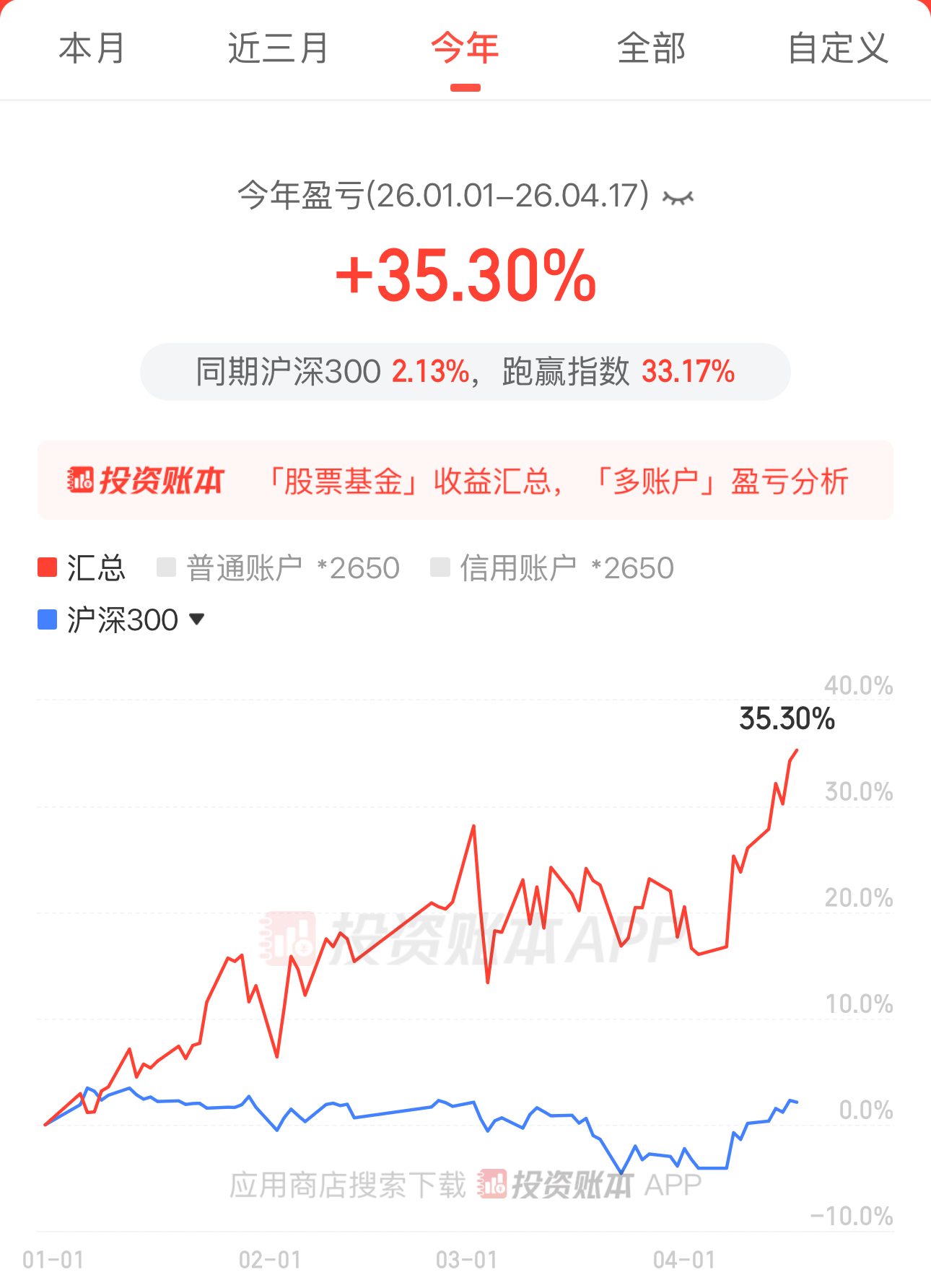Show 全部 profit history
Viewport: 931px width, 1288px height.
pyautogui.click(x=651, y=49)
